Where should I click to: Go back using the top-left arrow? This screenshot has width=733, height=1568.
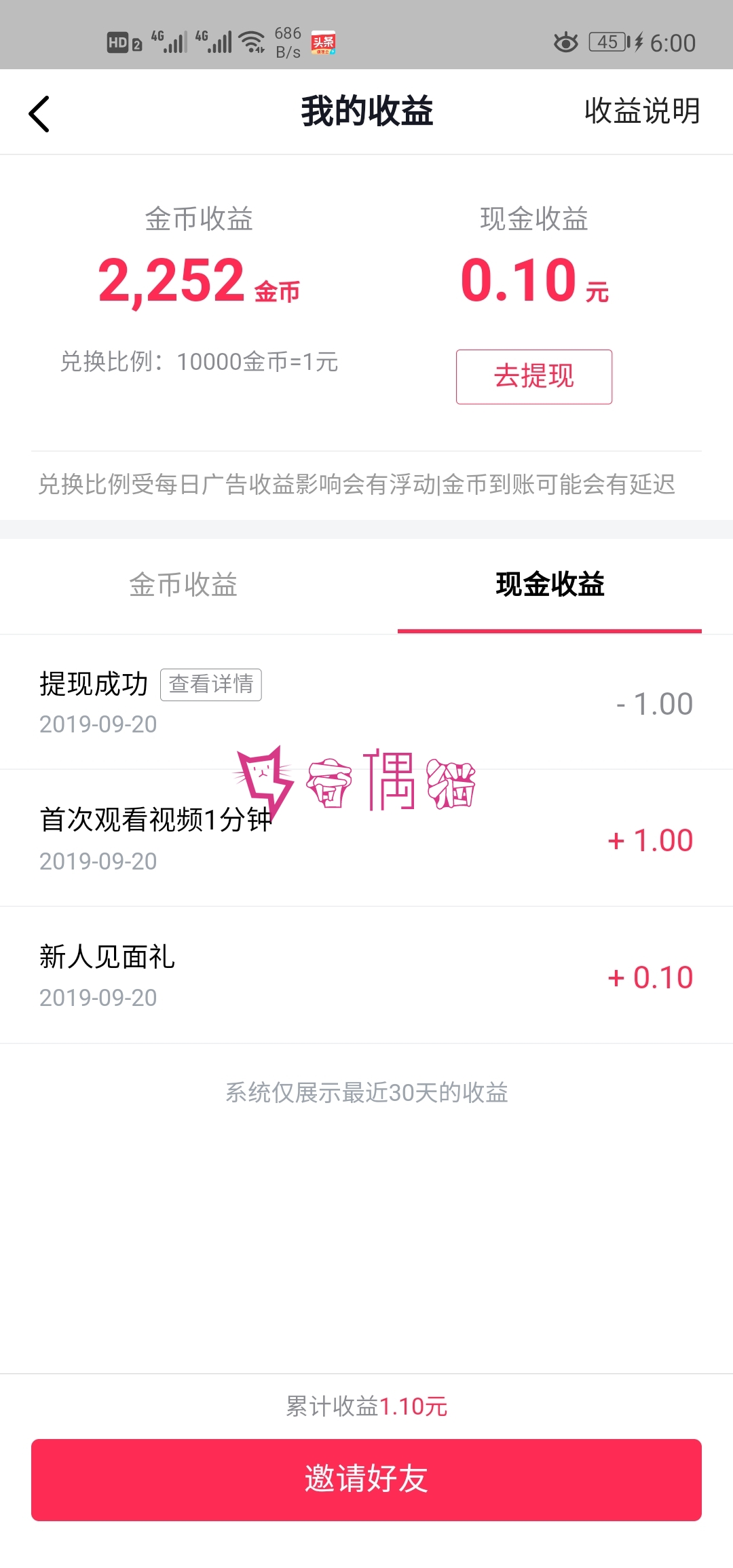[x=39, y=113]
